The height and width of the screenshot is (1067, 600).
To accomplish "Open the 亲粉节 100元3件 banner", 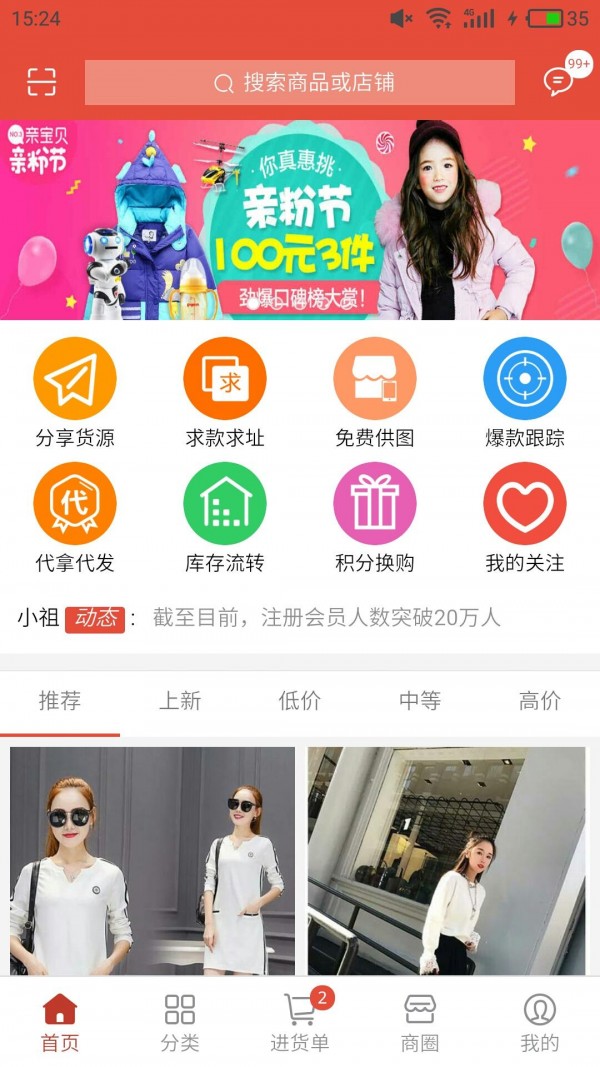I will pyautogui.click(x=300, y=220).
